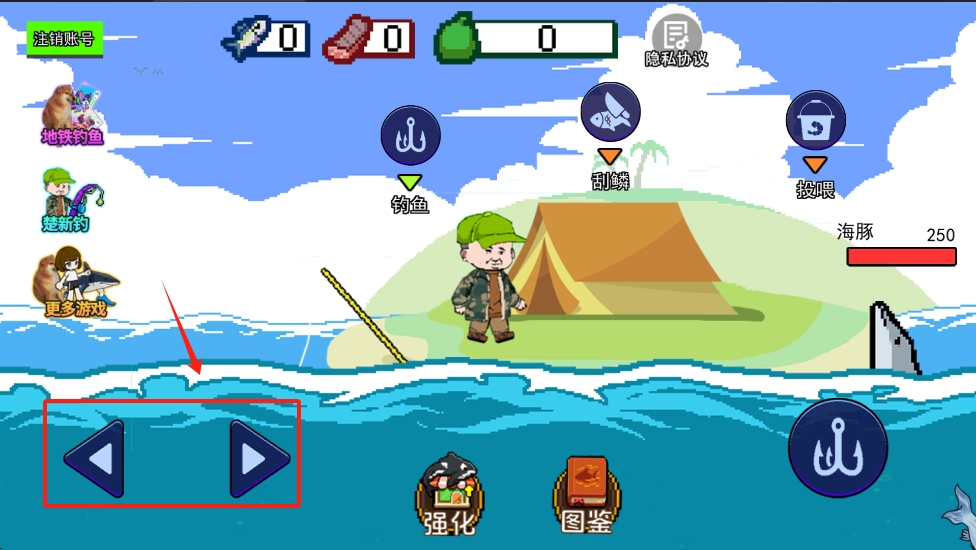976x550 pixels.
Task: Open the 强化 upgrade menu
Action: 448,495
